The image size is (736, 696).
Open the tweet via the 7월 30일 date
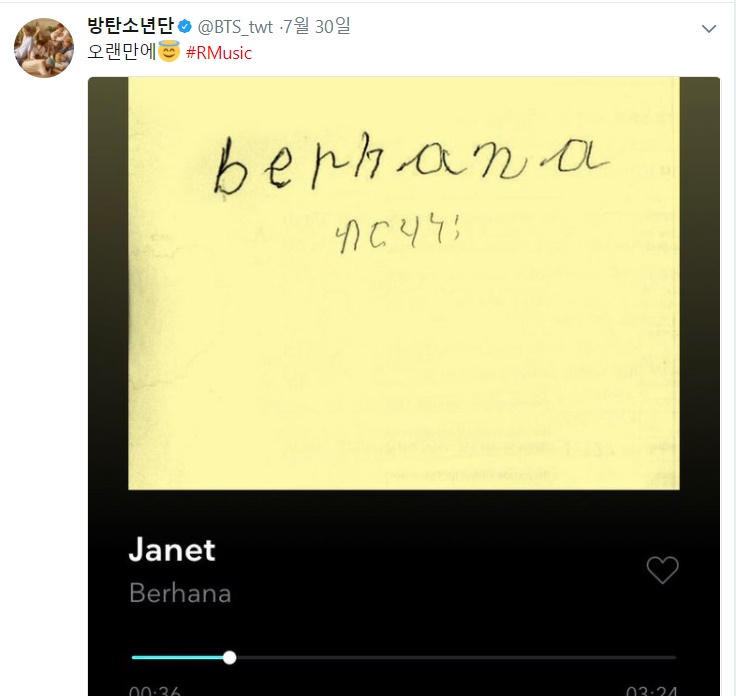coord(318,27)
